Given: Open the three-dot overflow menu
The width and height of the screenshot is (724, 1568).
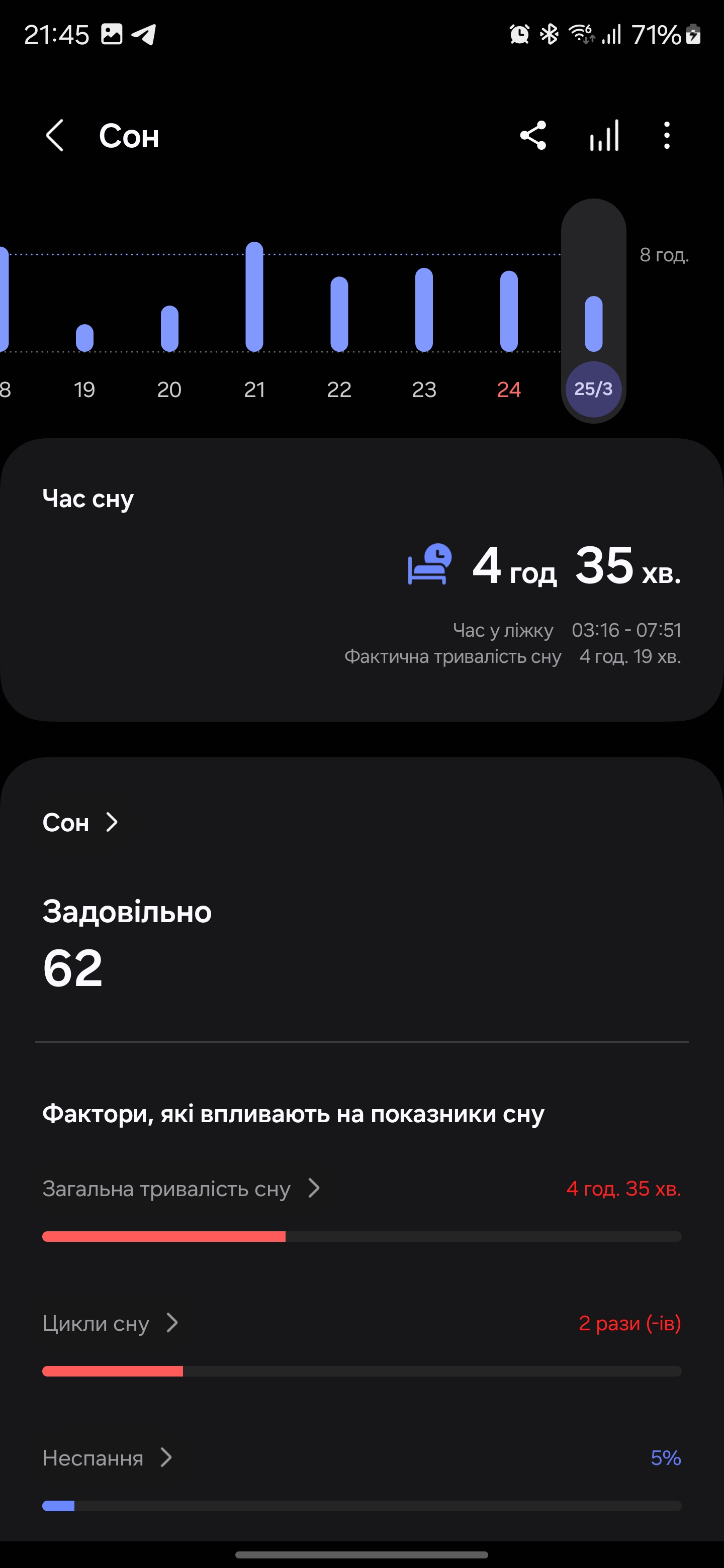Looking at the screenshot, I should pyautogui.click(x=667, y=135).
